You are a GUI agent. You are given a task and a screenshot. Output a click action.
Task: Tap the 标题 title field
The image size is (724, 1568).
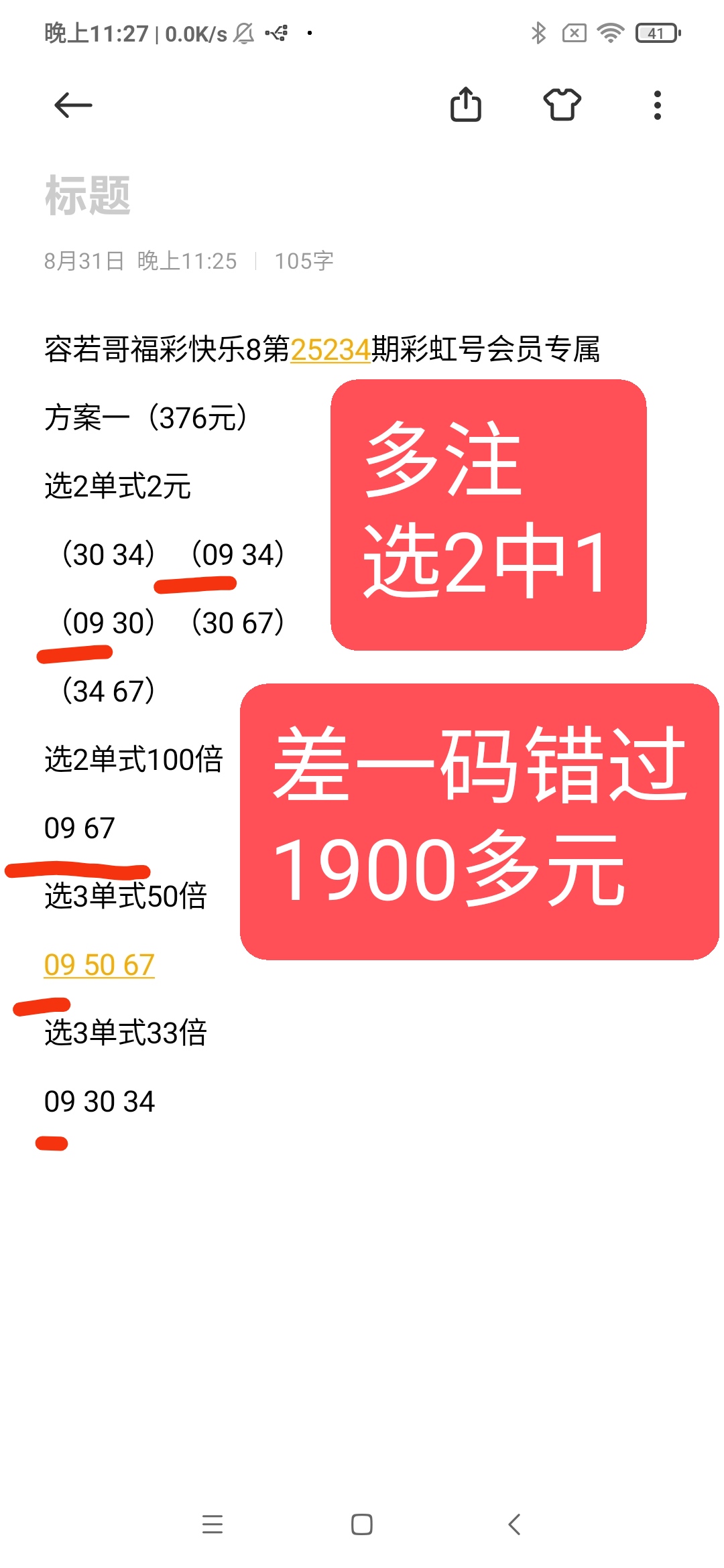click(88, 196)
